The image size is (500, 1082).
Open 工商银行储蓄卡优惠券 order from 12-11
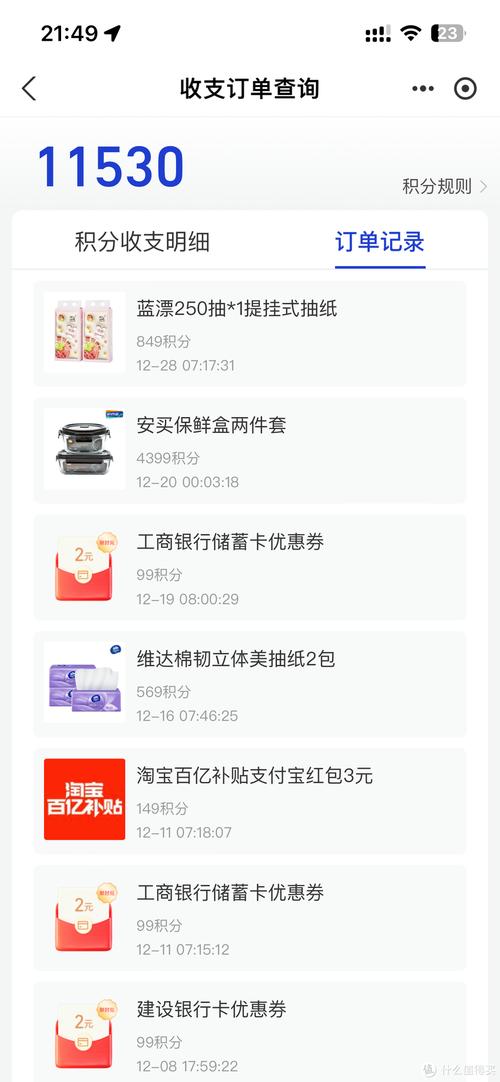tap(250, 917)
